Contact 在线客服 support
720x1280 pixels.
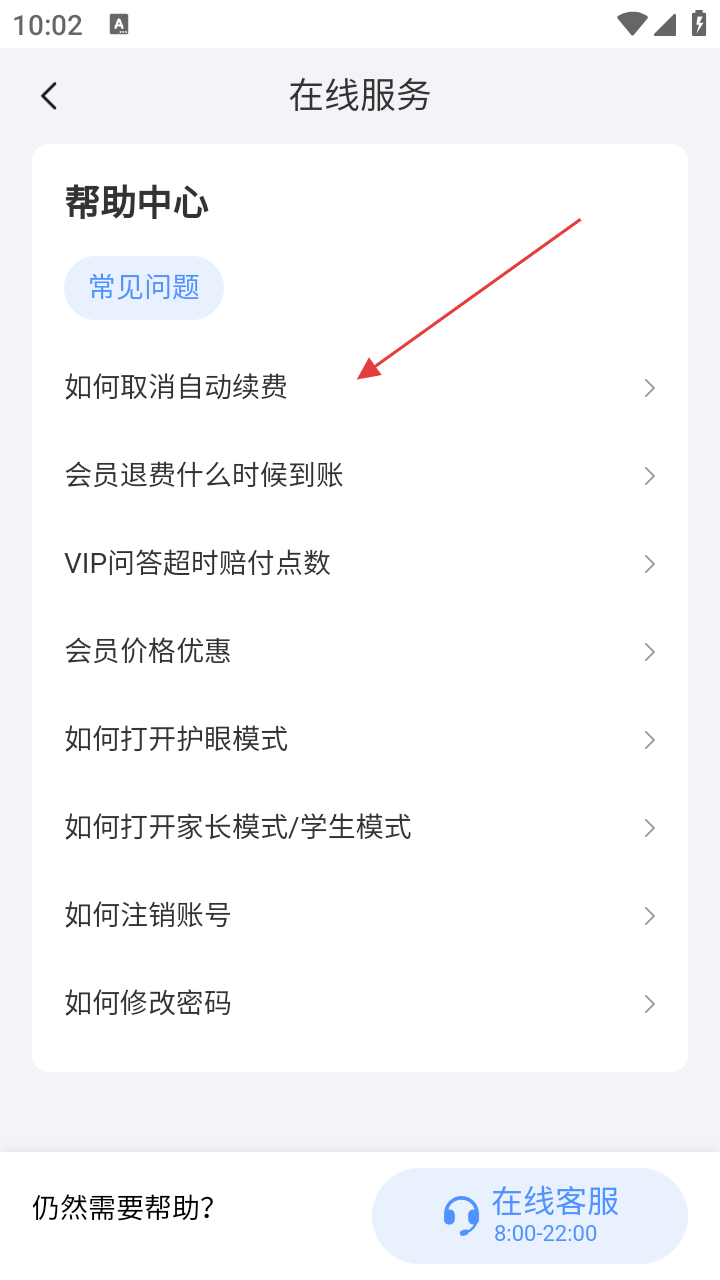pyautogui.click(x=530, y=1215)
